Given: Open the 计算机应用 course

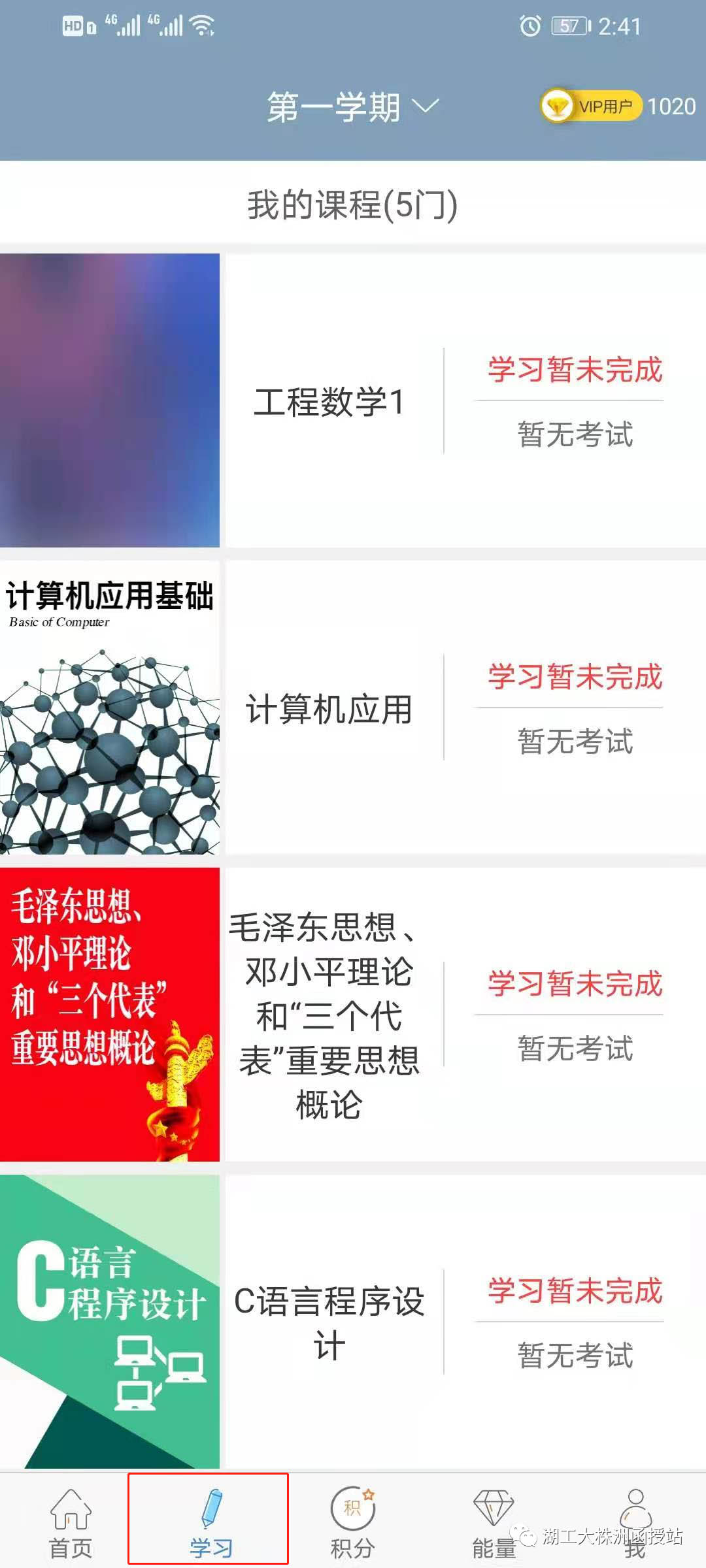Looking at the screenshot, I should (x=329, y=708).
